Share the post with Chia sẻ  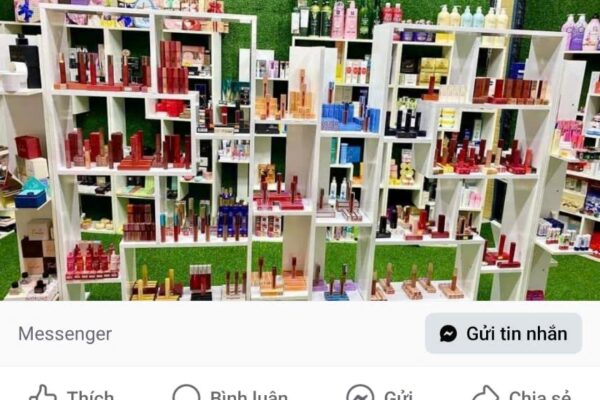pyautogui.click(x=526, y=394)
